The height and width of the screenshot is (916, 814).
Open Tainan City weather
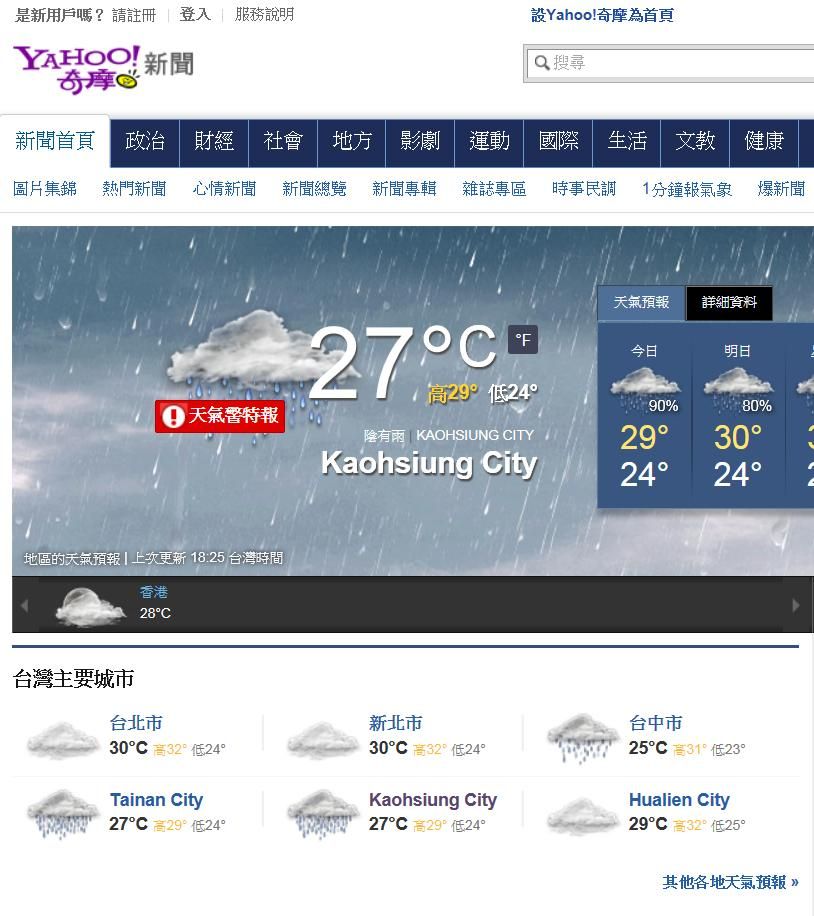(x=156, y=800)
